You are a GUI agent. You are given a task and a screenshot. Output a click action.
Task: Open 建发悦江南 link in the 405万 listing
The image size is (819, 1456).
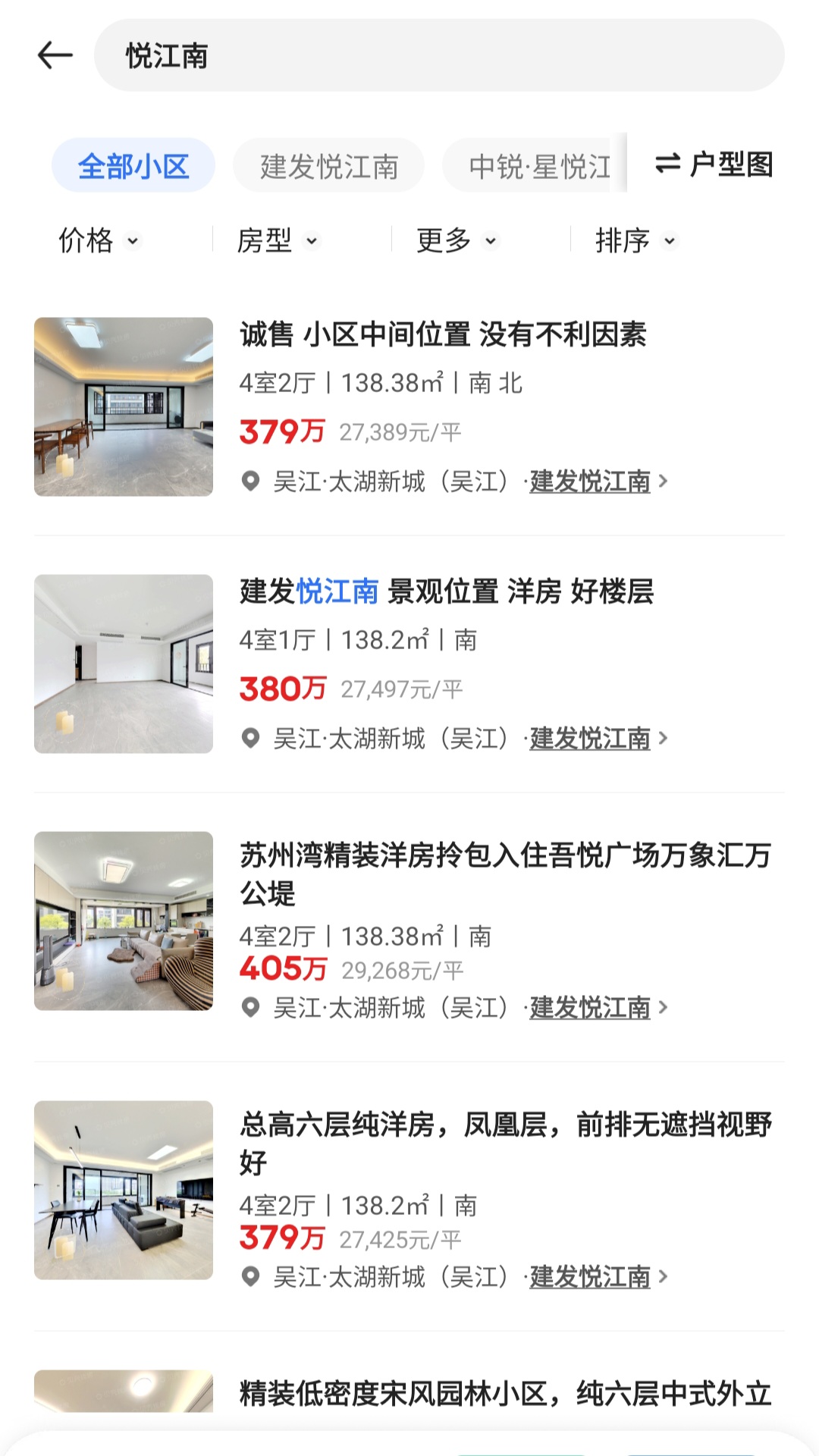[x=591, y=1007]
